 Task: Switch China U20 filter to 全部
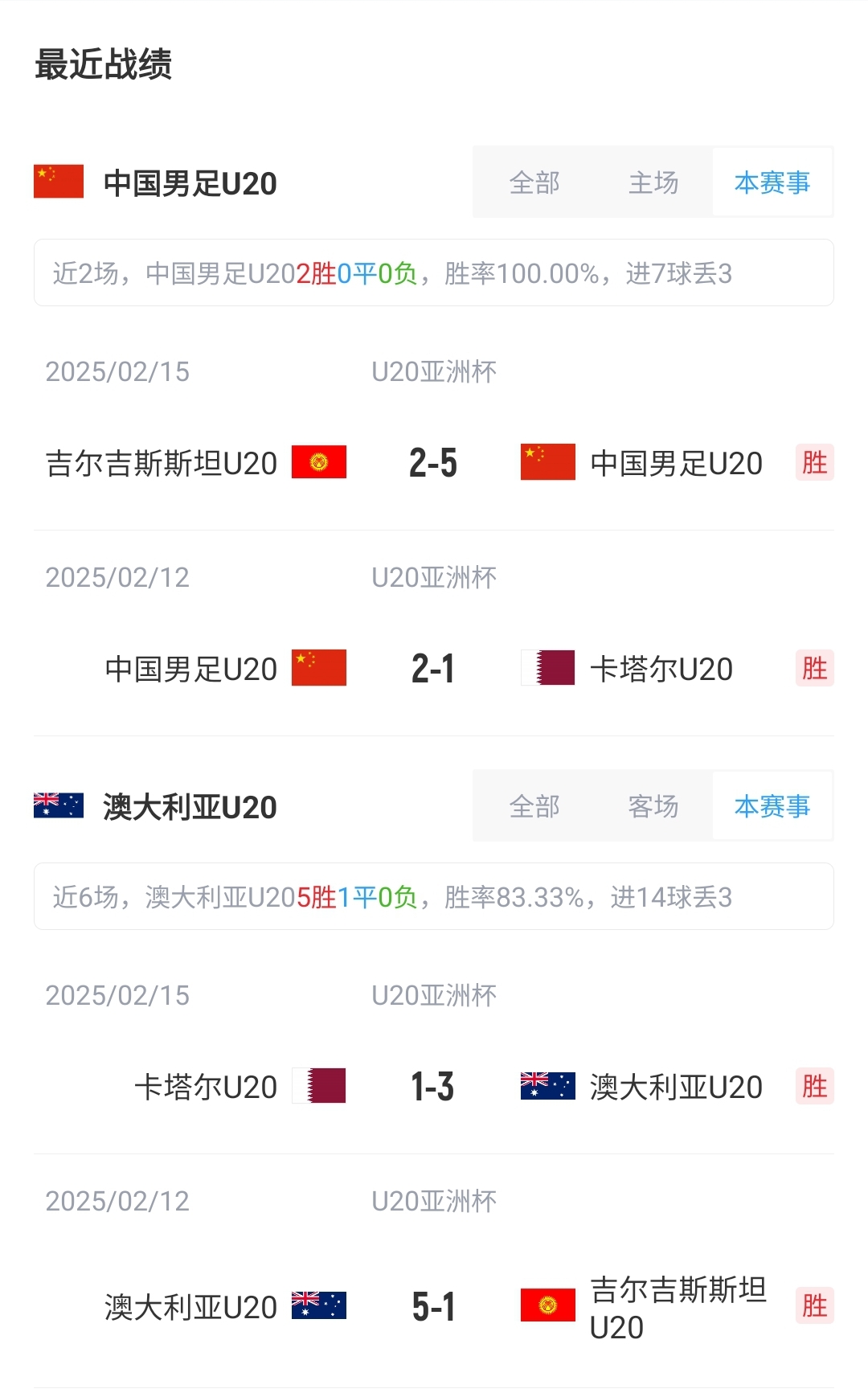pyautogui.click(x=534, y=182)
